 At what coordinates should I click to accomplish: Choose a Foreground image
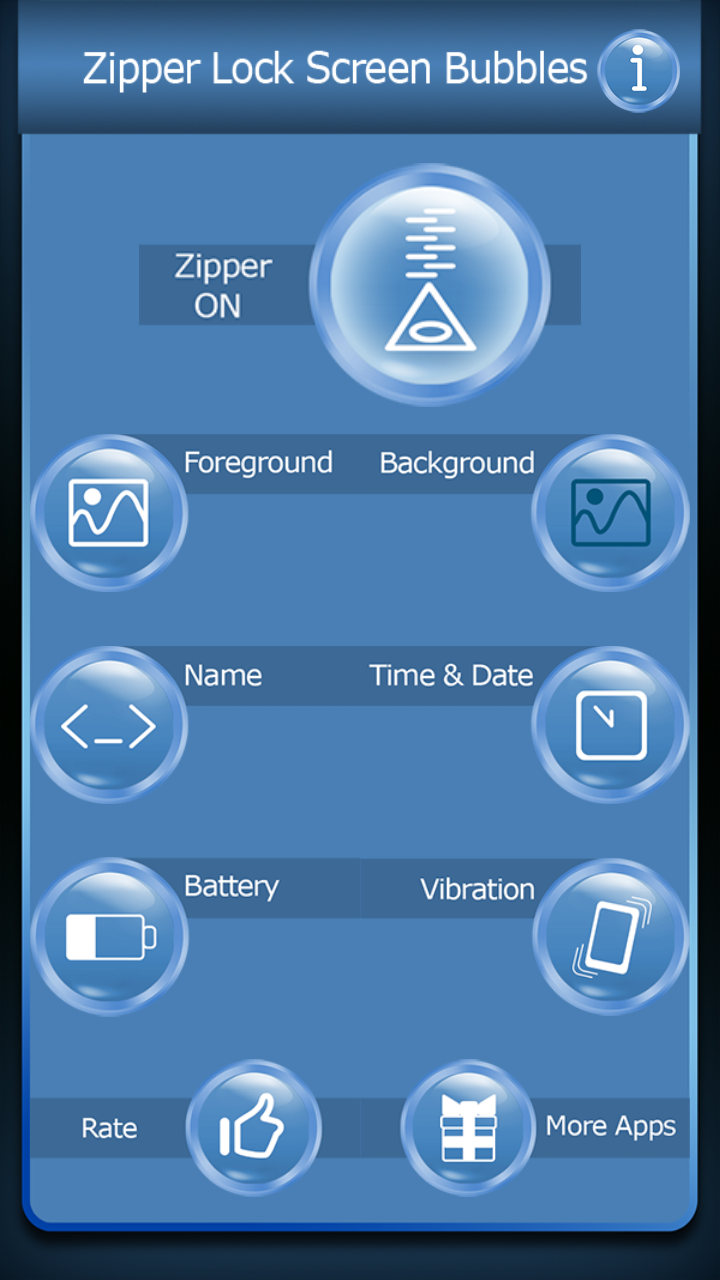(109, 512)
